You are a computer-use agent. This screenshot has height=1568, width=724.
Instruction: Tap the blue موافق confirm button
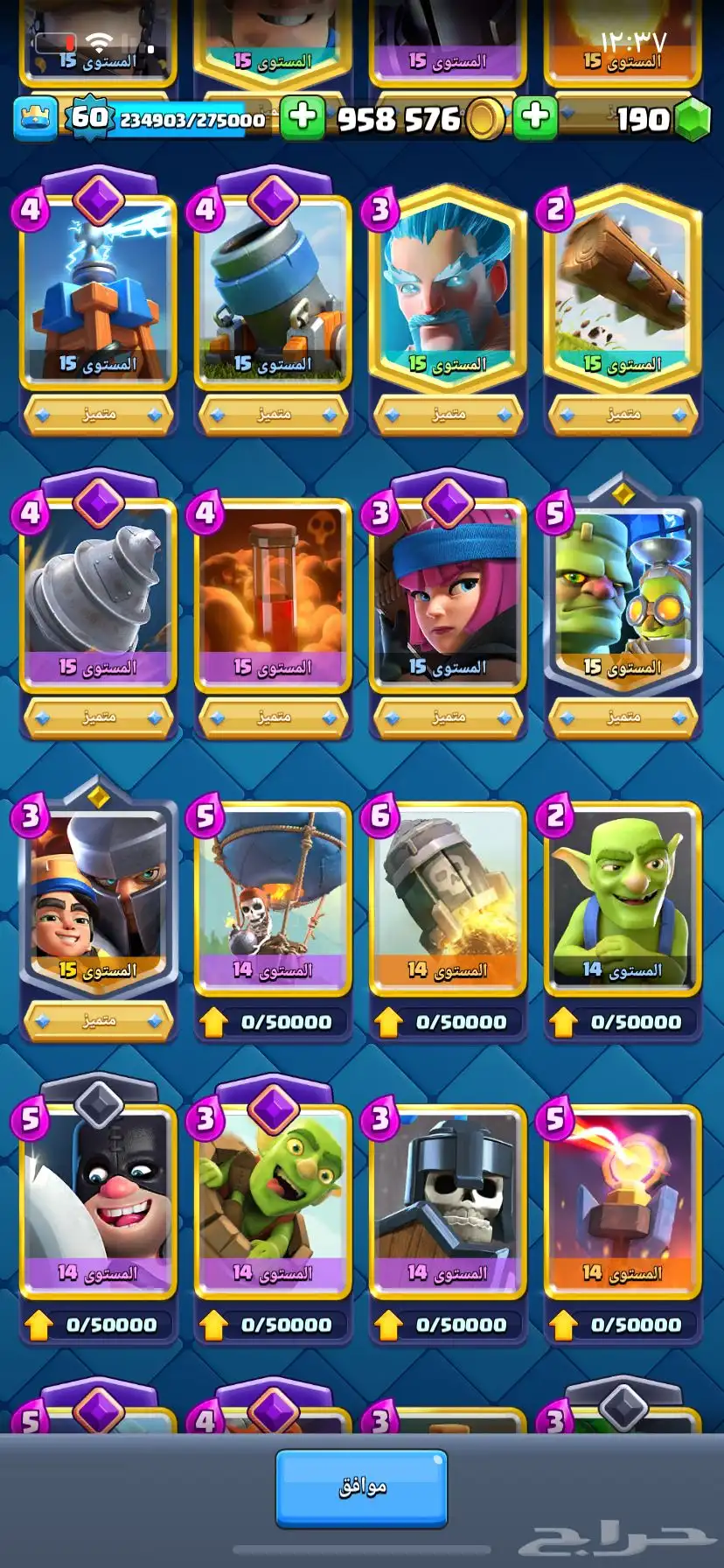tap(361, 1488)
